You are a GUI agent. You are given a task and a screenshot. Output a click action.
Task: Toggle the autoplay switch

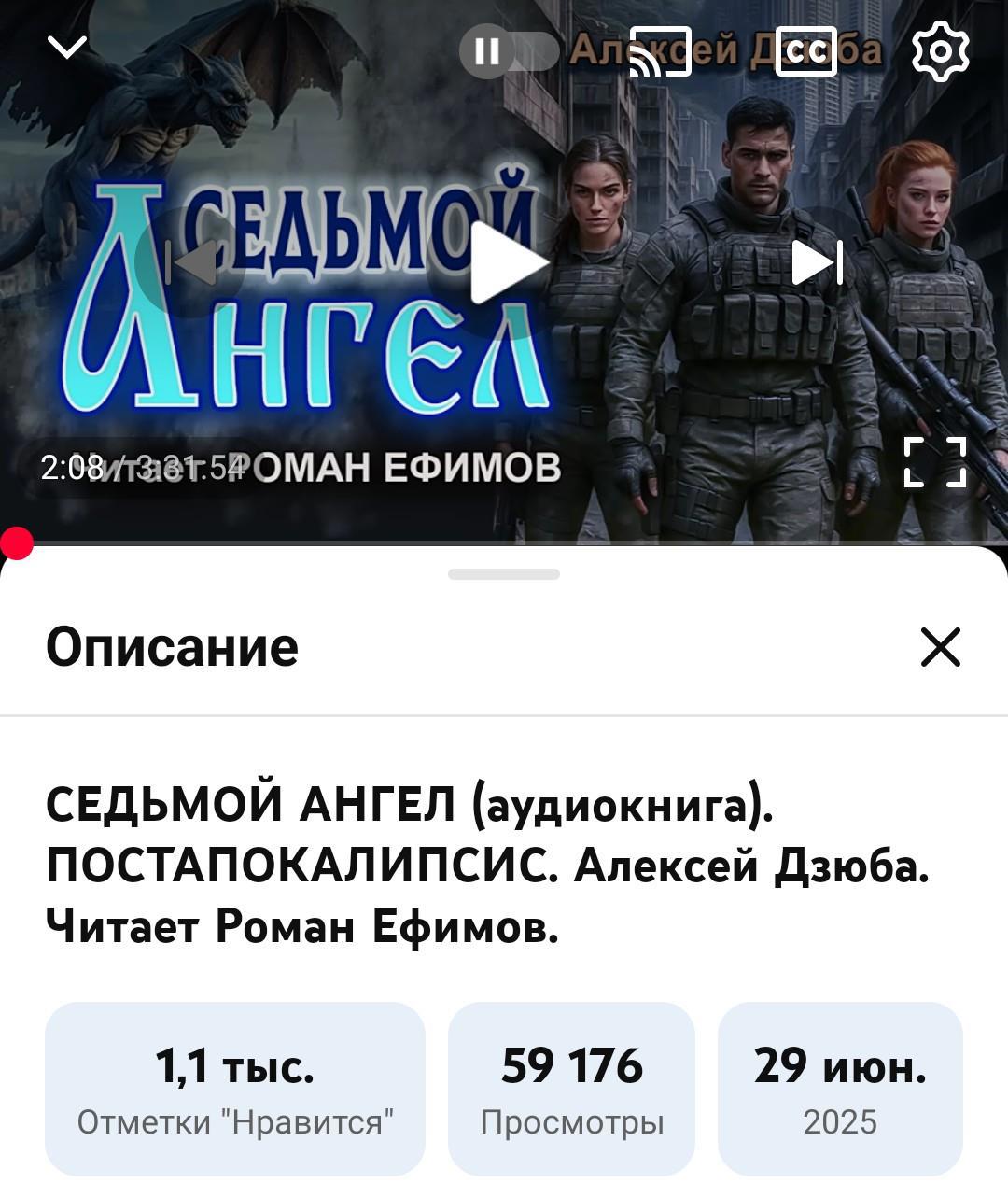coord(509,51)
